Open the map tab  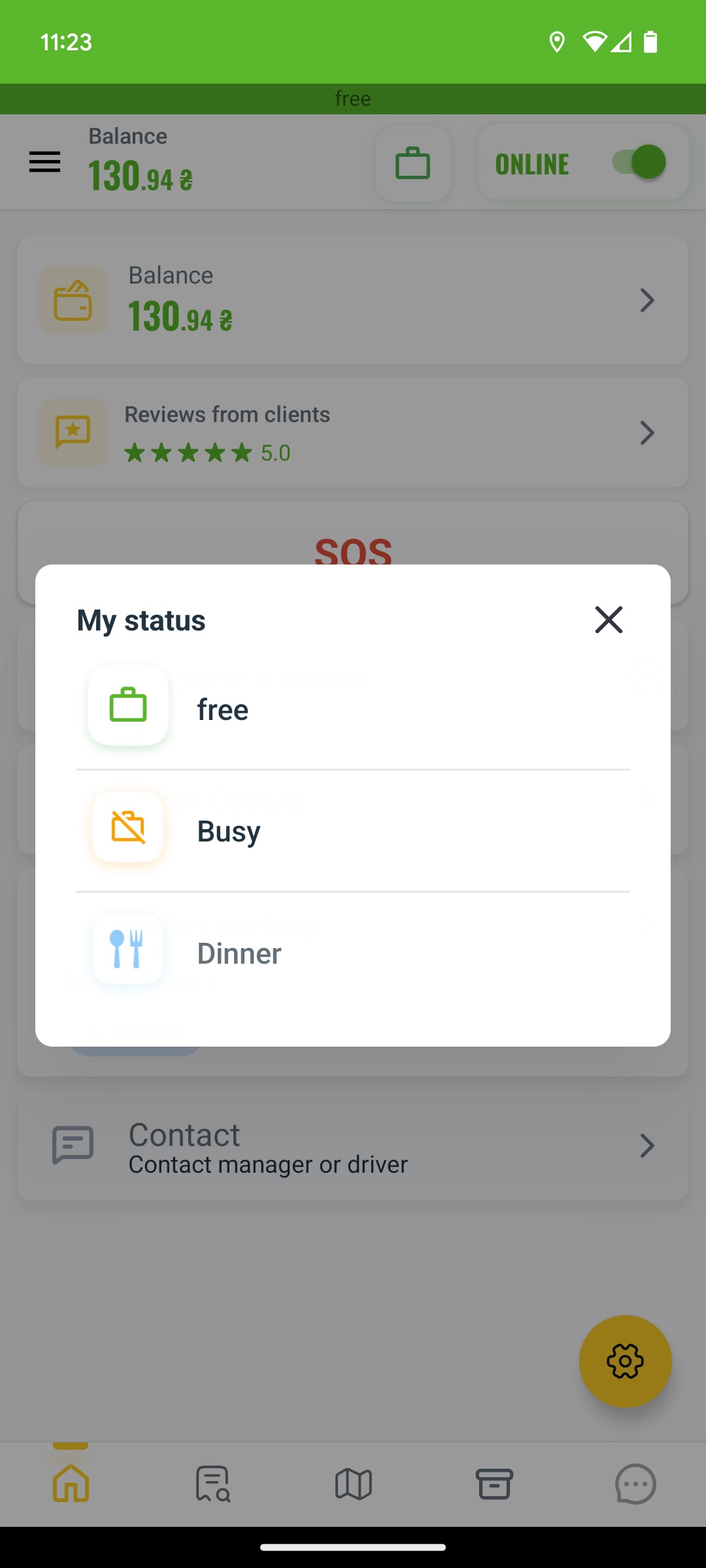pyautogui.click(x=354, y=1483)
